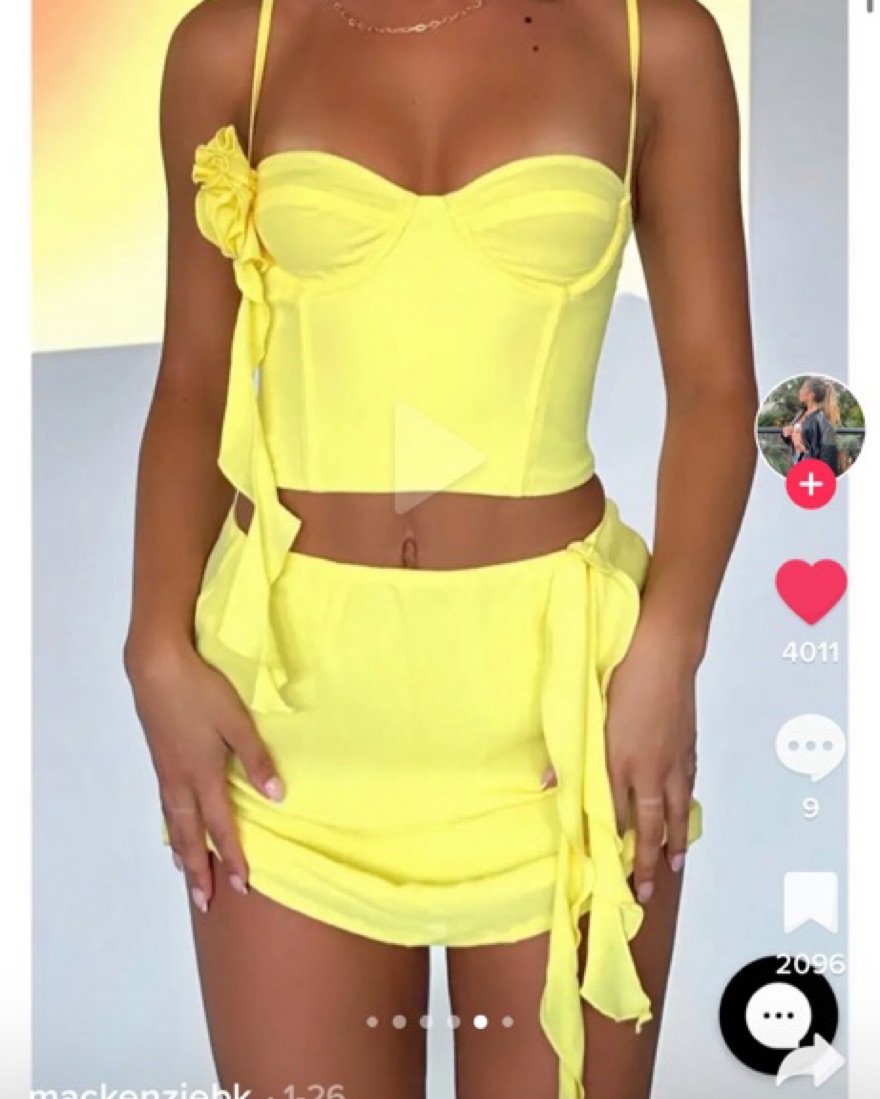Image resolution: width=880 pixels, height=1099 pixels.
Task: Like this post with the heart
Action: coord(811,591)
